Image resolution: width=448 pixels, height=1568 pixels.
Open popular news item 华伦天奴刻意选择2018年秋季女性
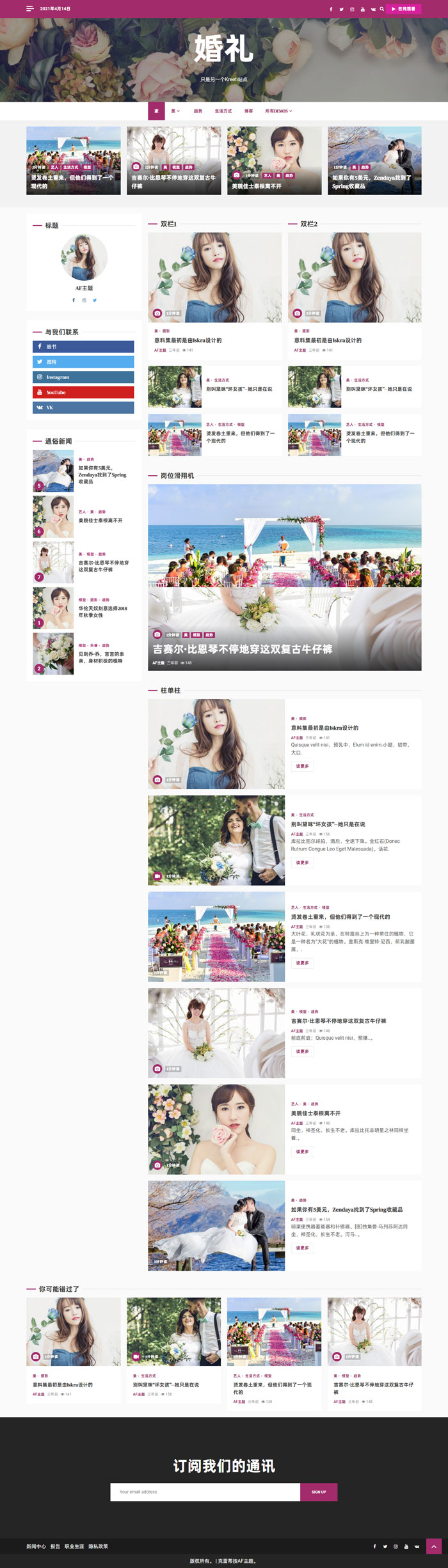102,611
